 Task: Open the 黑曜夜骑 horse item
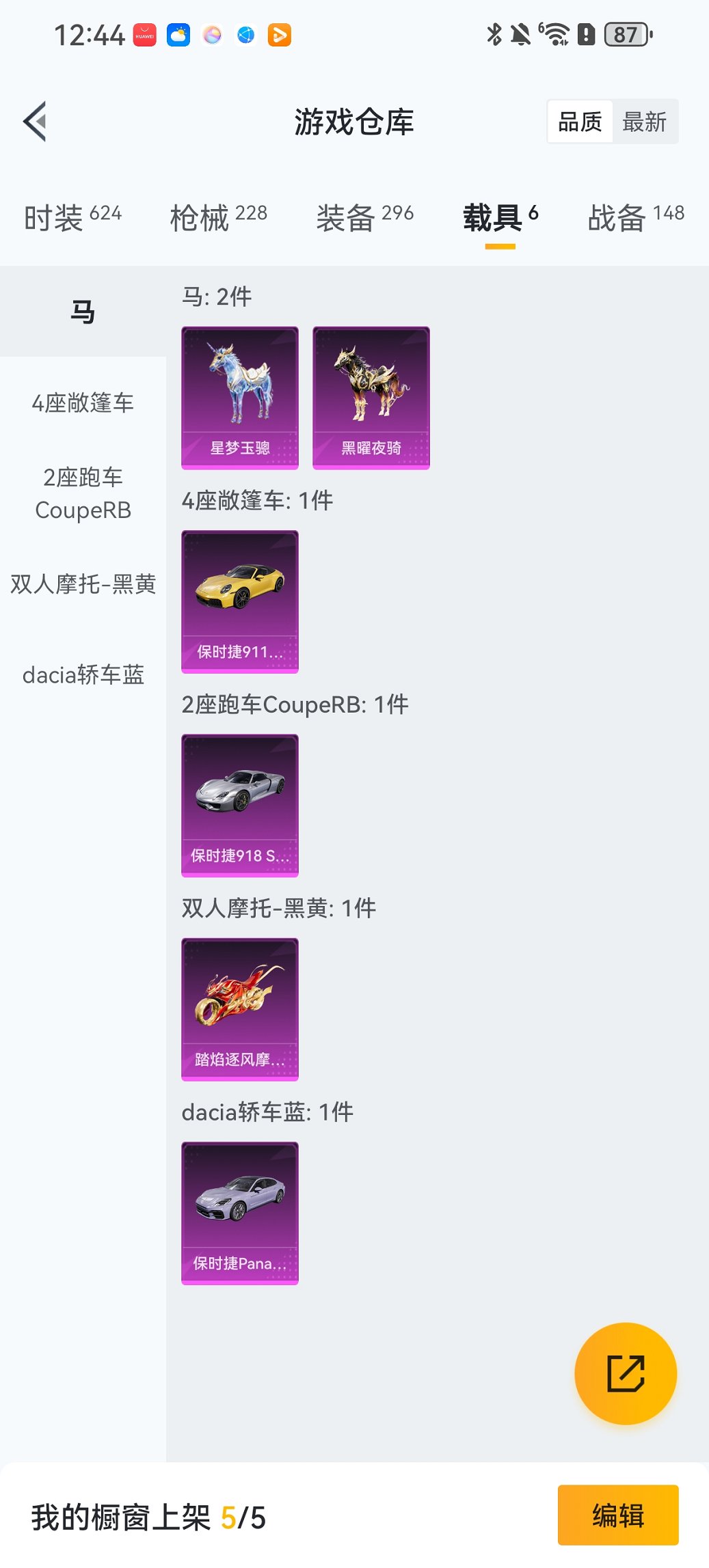pos(370,398)
